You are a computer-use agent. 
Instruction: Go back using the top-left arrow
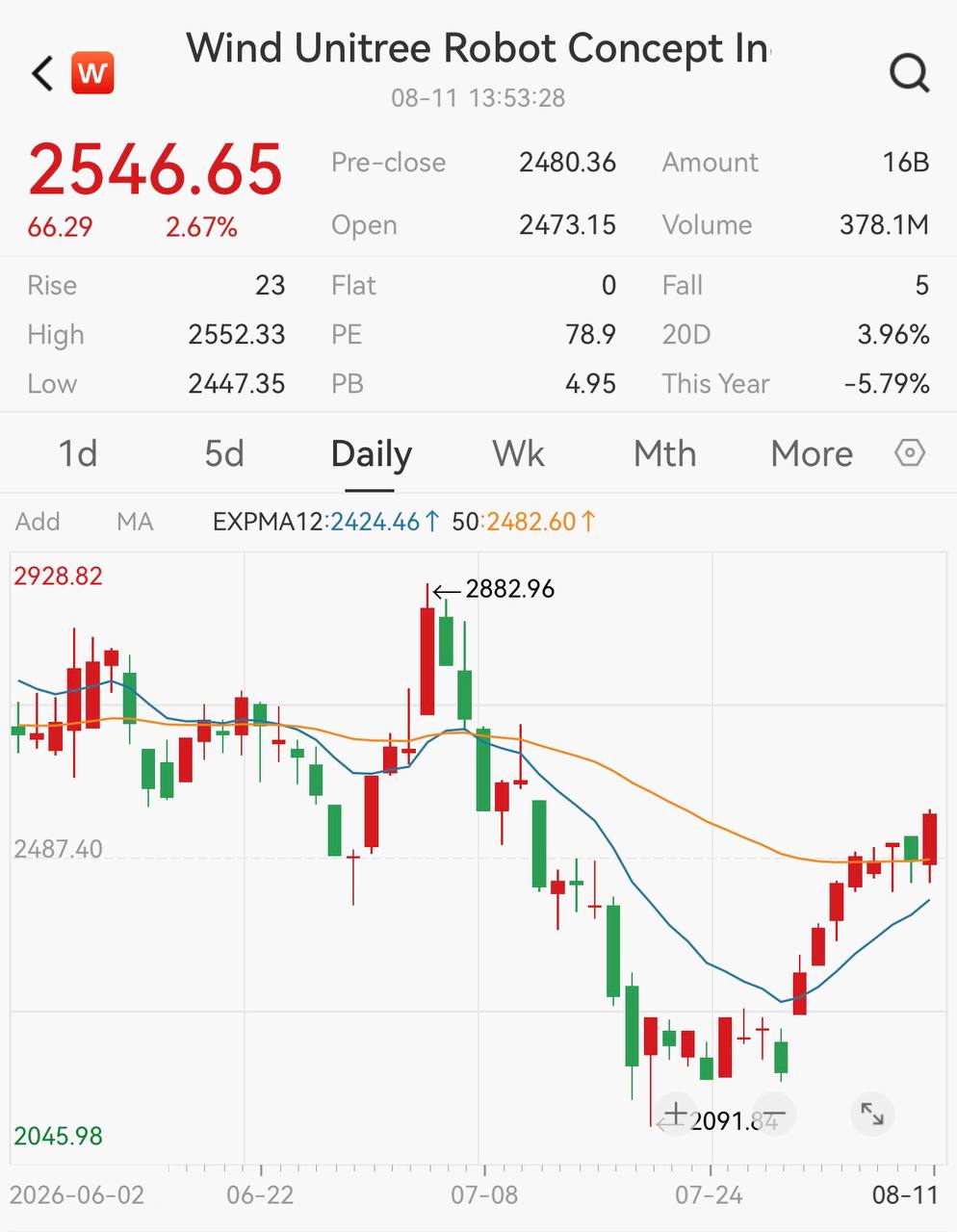coord(41,73)
